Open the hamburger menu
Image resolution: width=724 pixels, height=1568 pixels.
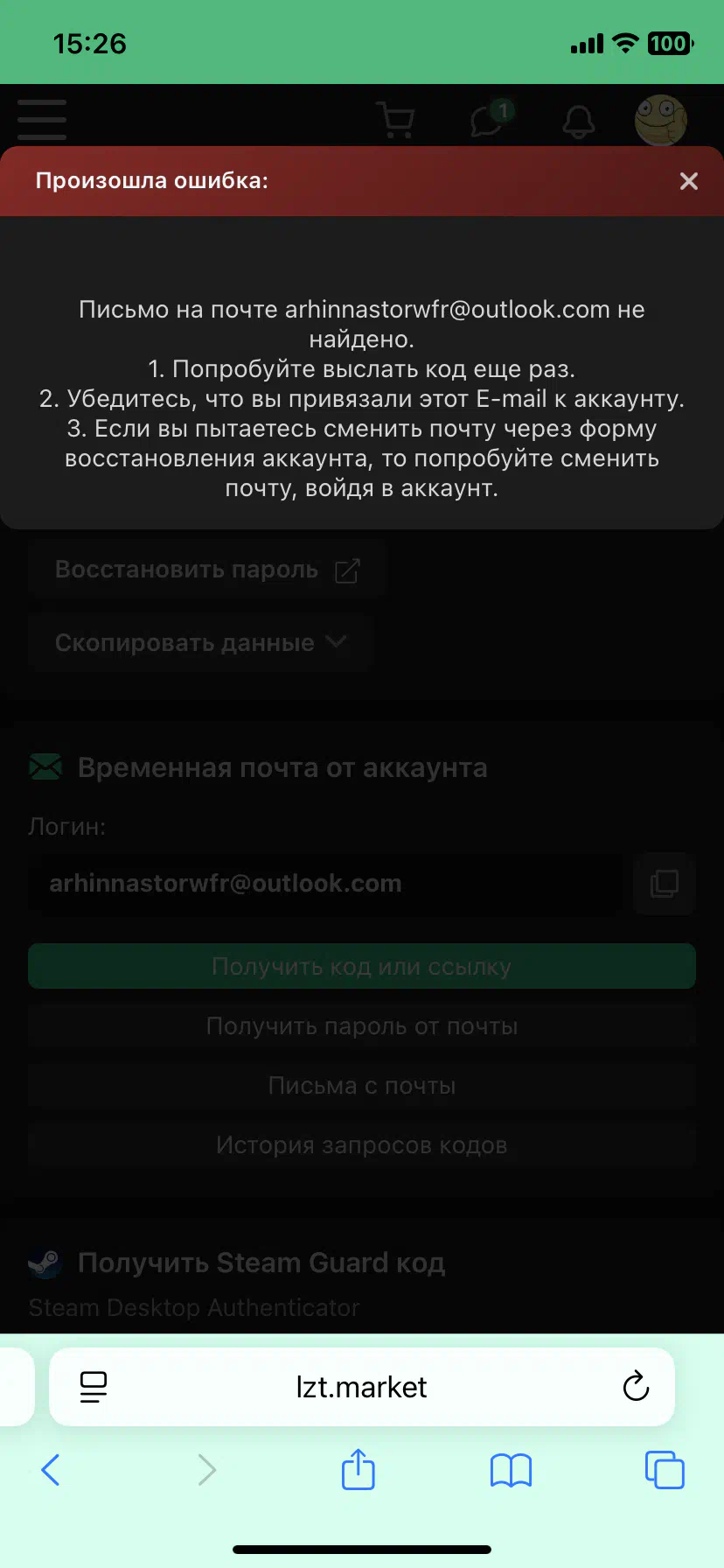point(42,120)
